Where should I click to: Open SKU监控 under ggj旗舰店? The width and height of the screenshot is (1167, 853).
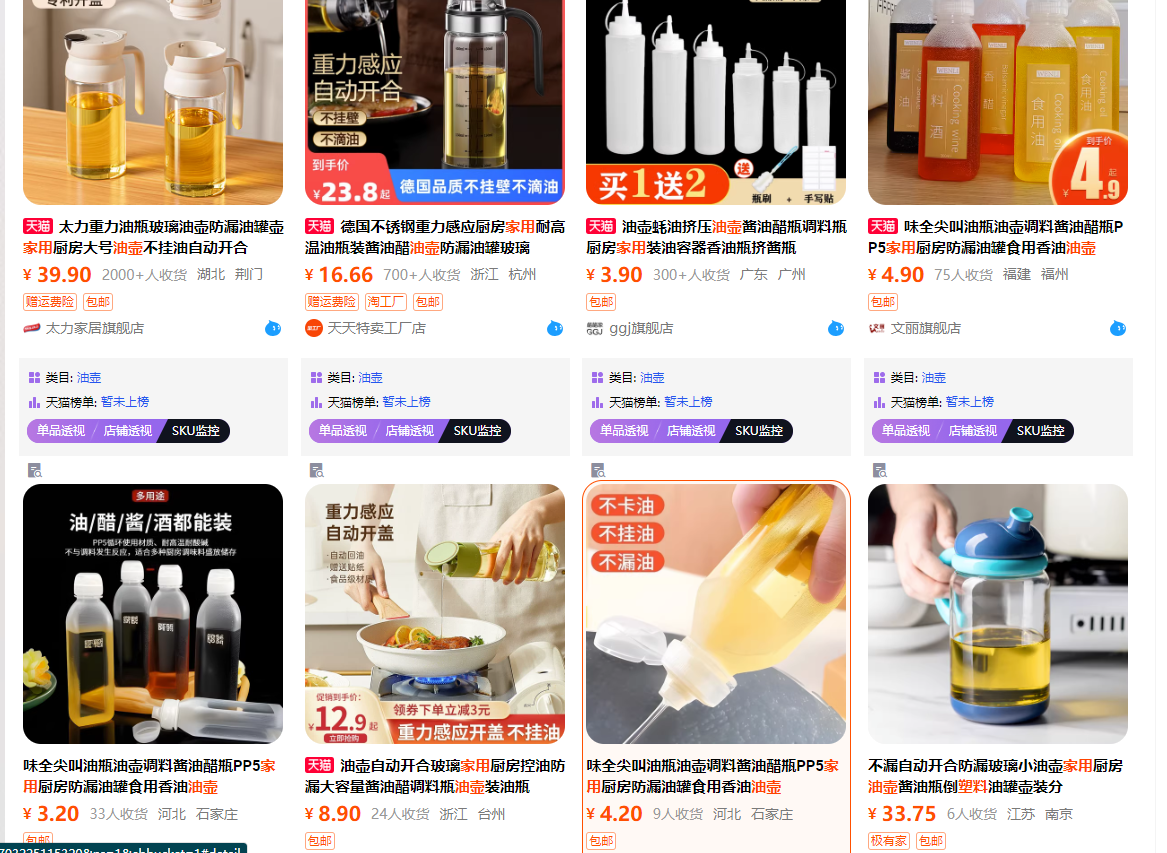click(x=759, y=431)
